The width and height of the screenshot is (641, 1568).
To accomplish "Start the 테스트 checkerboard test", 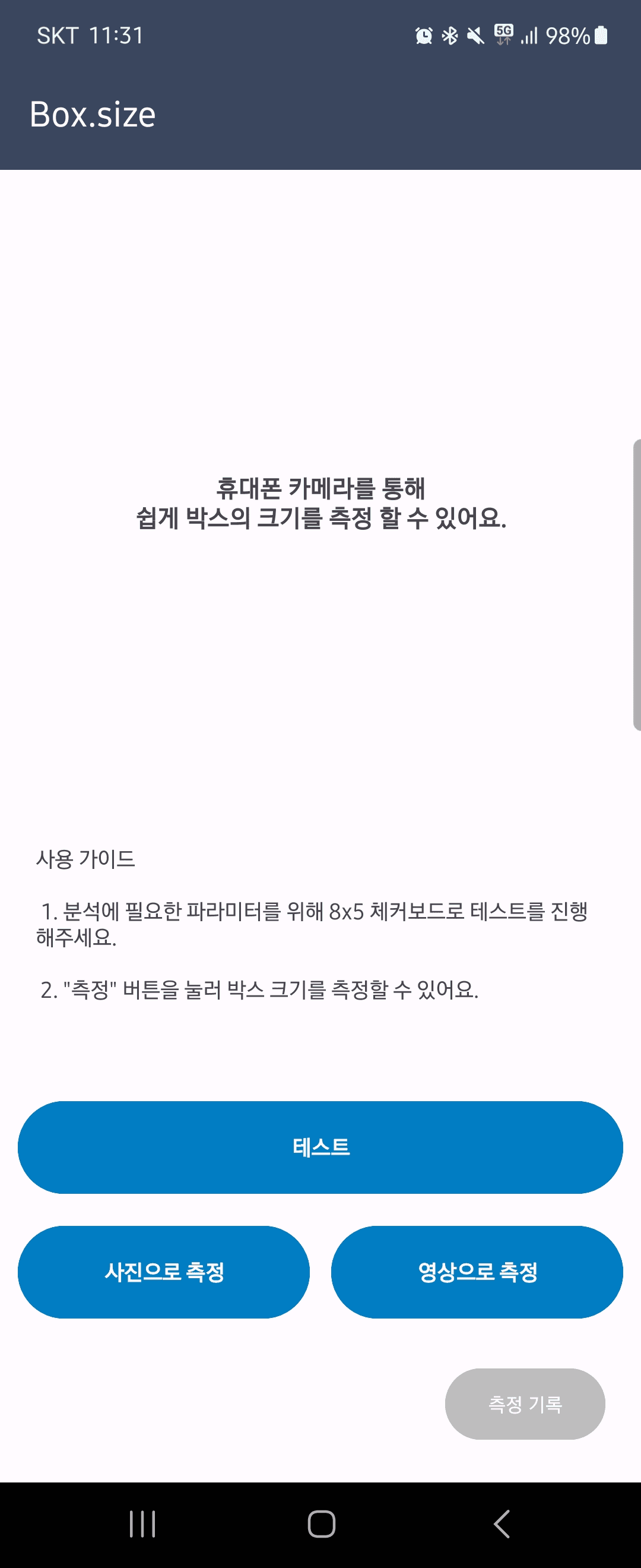I will [x=320, y=1147].
